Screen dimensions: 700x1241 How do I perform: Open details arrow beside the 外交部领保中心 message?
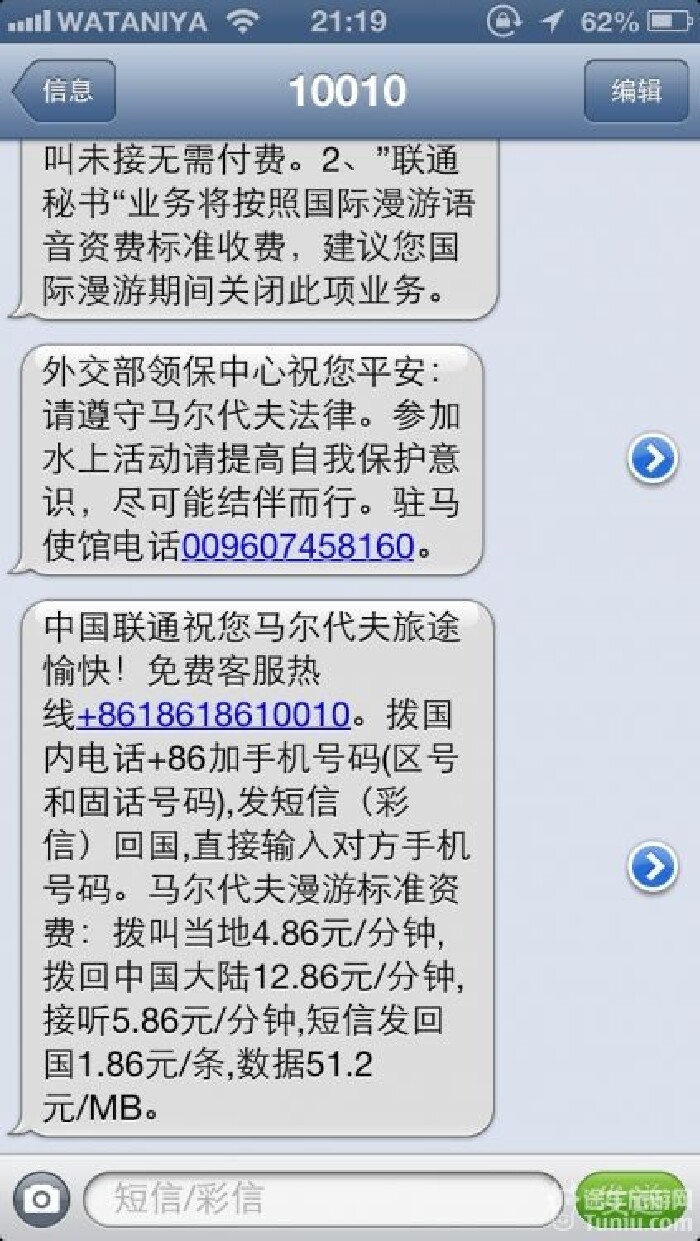(x=652, y=459)
